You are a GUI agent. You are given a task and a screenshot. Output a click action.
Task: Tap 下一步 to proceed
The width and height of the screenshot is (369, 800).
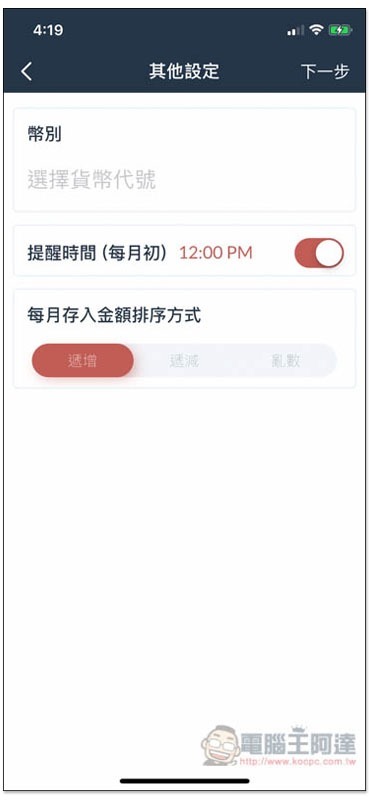(x=325, y=71)
